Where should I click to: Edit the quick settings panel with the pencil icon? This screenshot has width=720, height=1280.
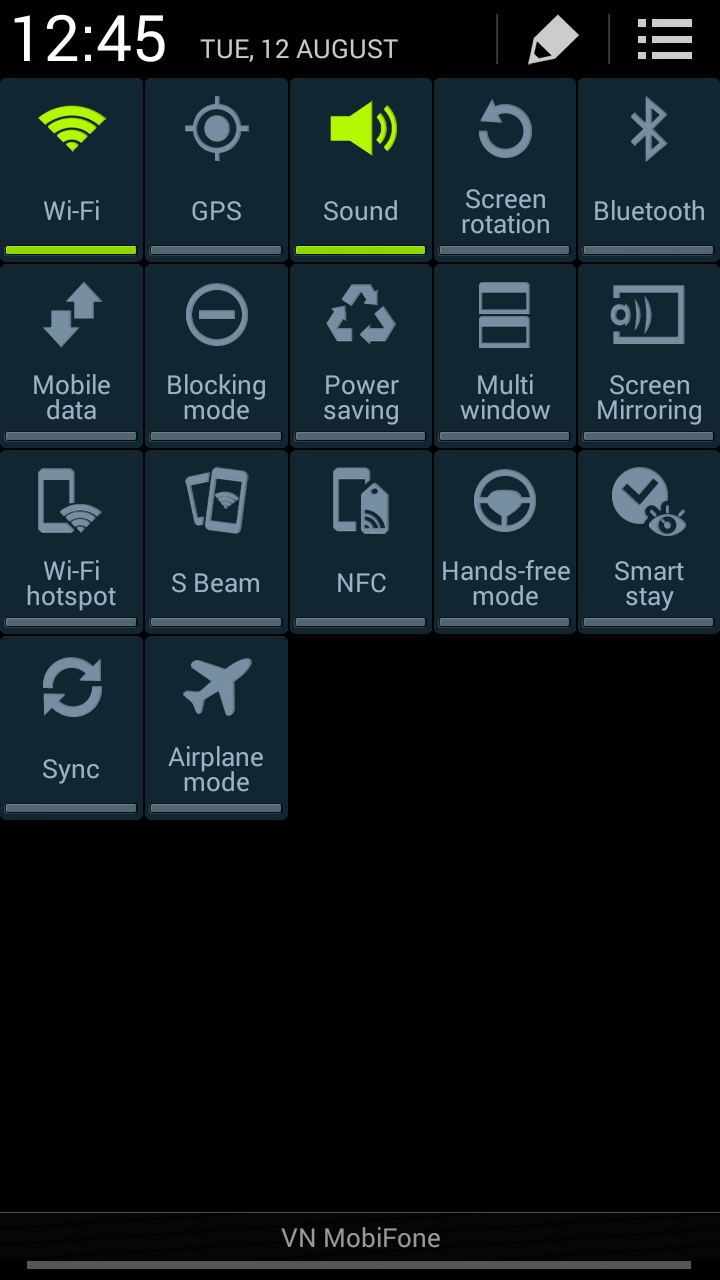click(553, 39)
